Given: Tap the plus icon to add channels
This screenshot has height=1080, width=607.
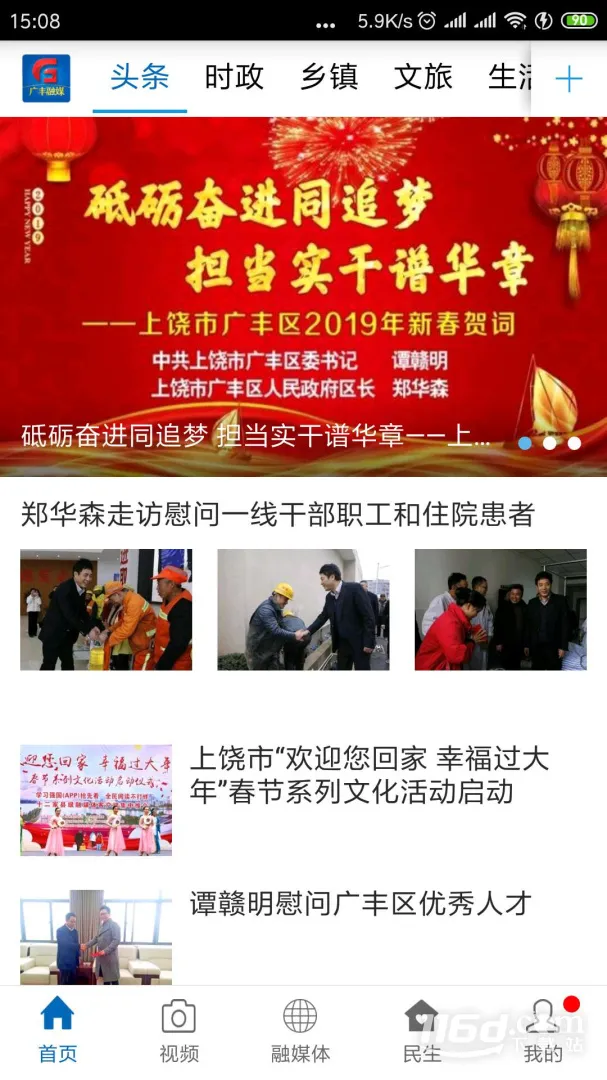Looking at the screenshot, I should pyautogui.click(x=569, y=79).
